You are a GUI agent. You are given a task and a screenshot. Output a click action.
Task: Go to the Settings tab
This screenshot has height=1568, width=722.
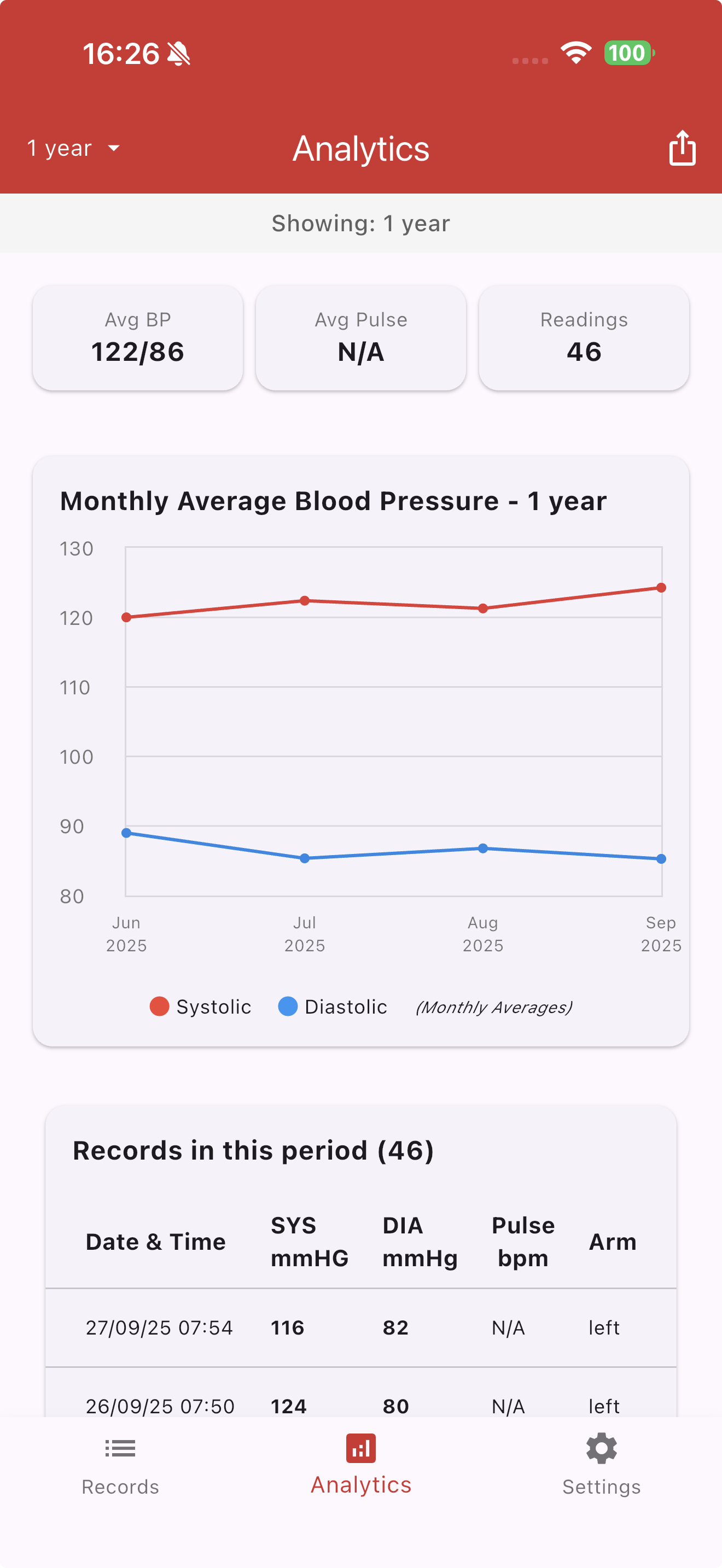602,1466
